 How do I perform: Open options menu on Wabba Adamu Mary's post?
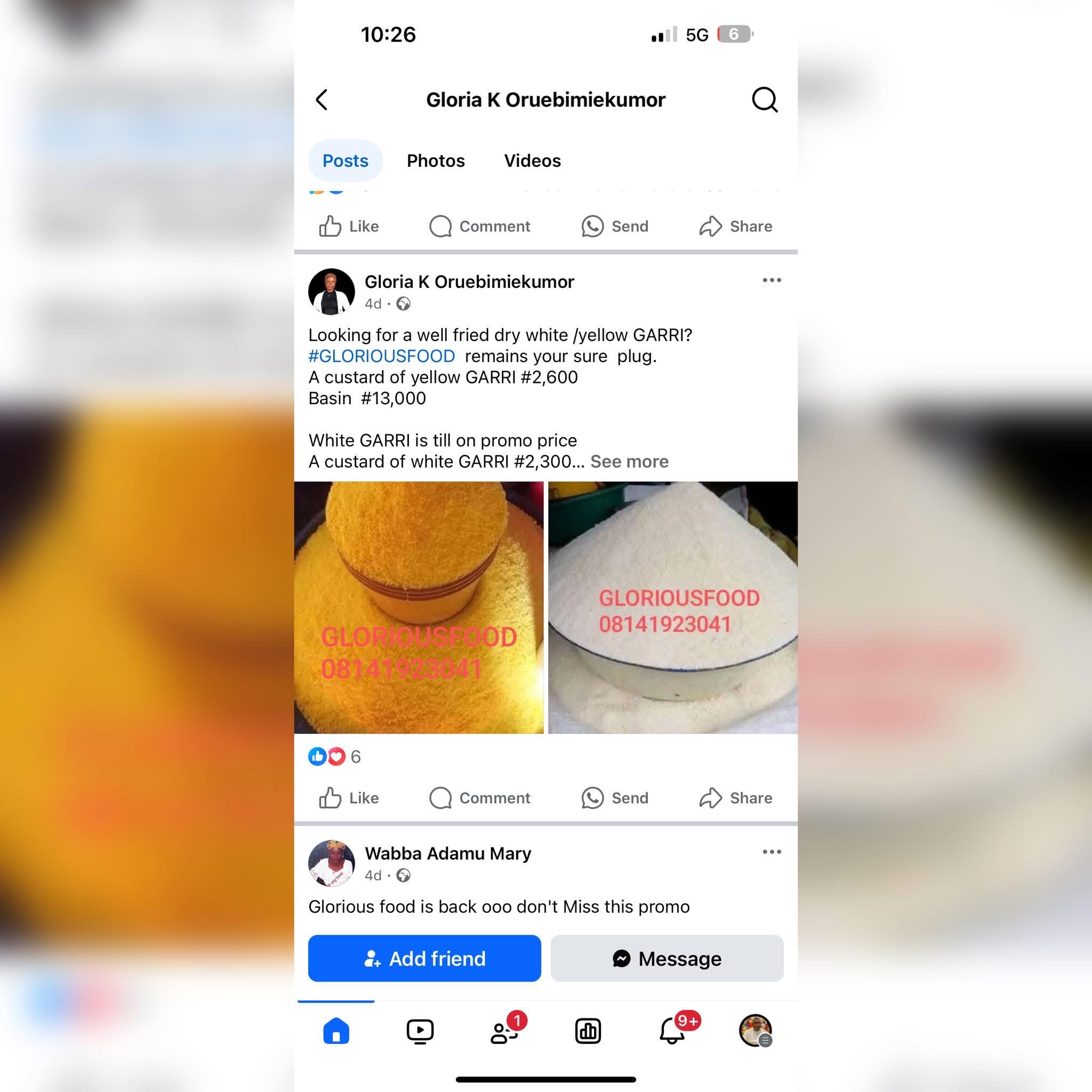(771, 852)
